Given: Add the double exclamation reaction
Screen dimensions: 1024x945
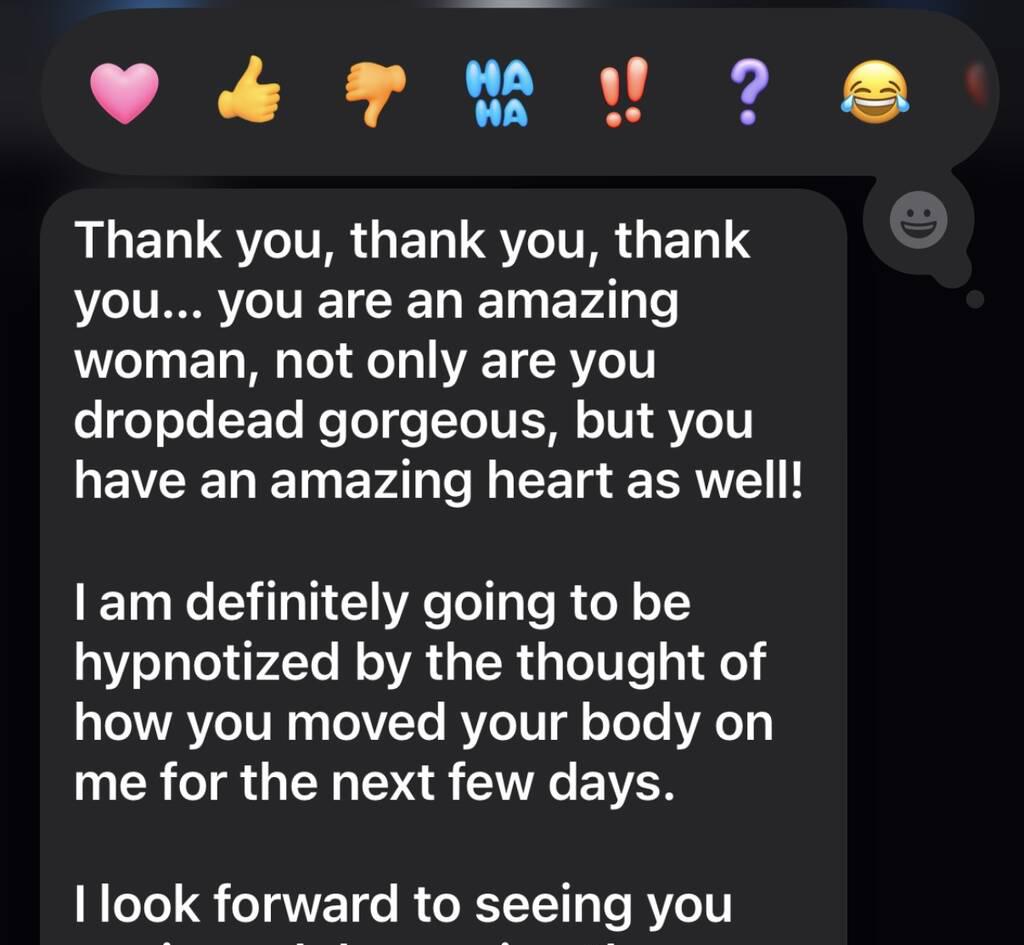Looking at the screenshot, I should [x=623, y=91].
